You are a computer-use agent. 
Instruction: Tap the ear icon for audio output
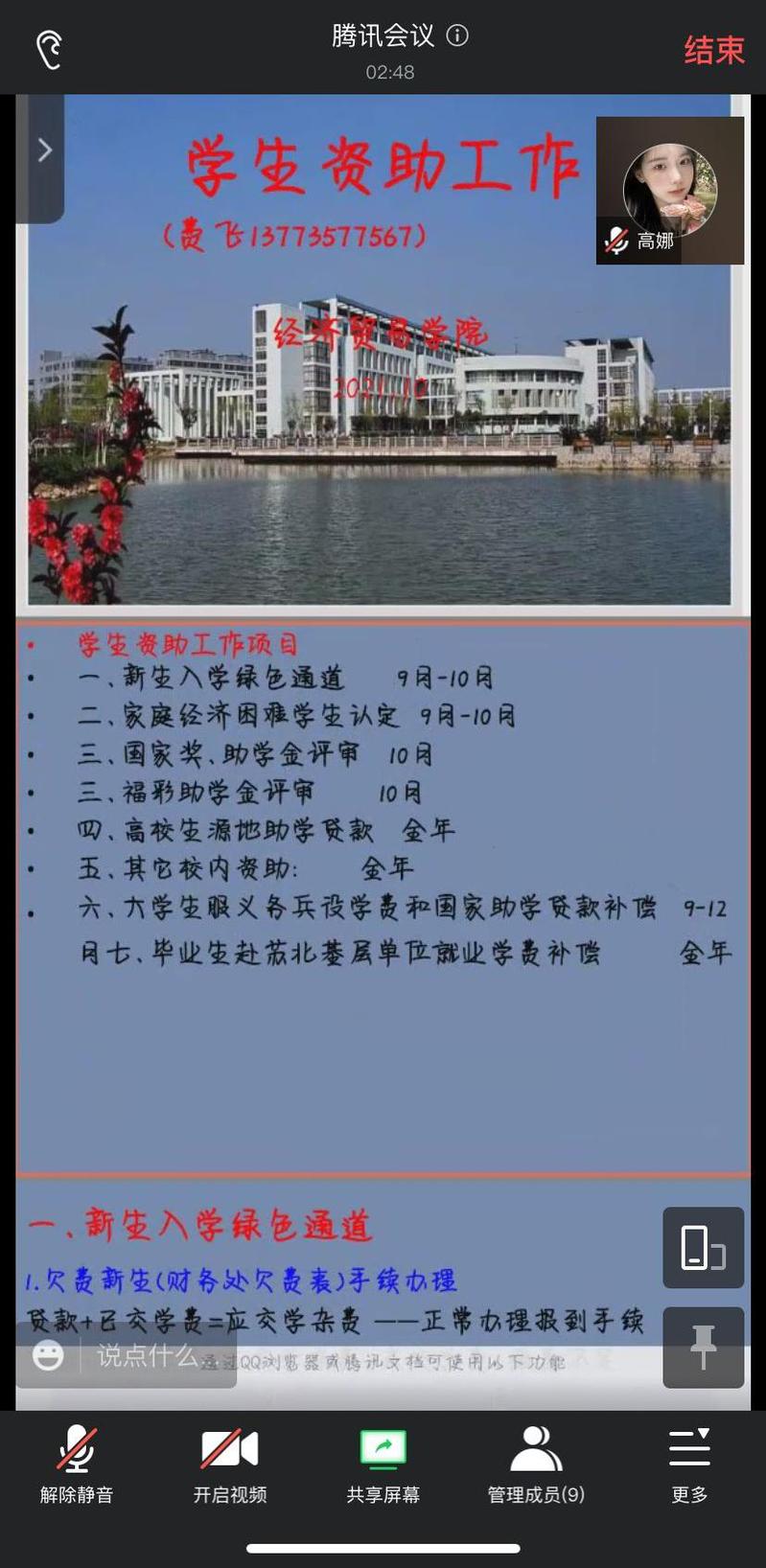(x=50, y=49)
